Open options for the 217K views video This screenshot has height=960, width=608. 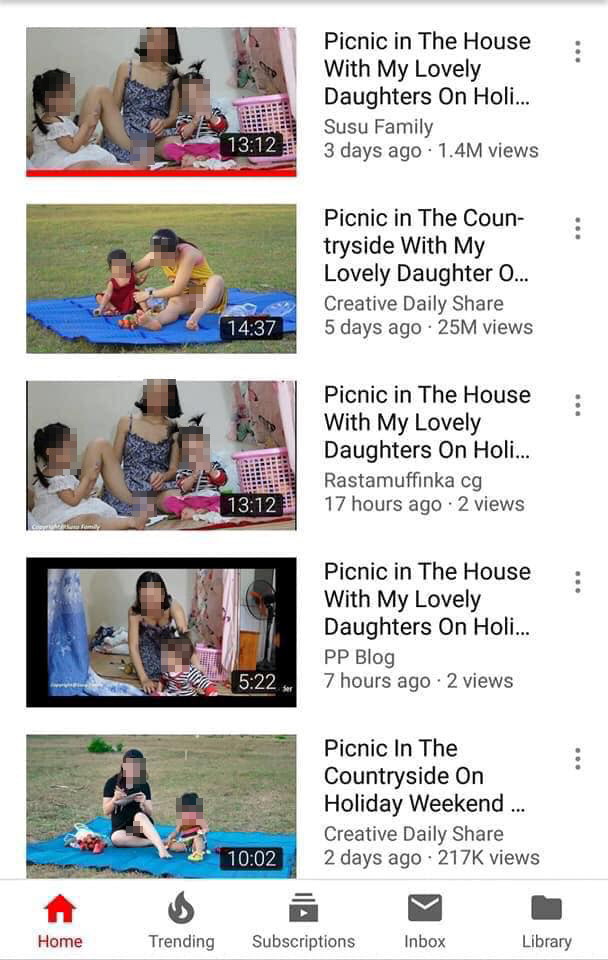577,759
